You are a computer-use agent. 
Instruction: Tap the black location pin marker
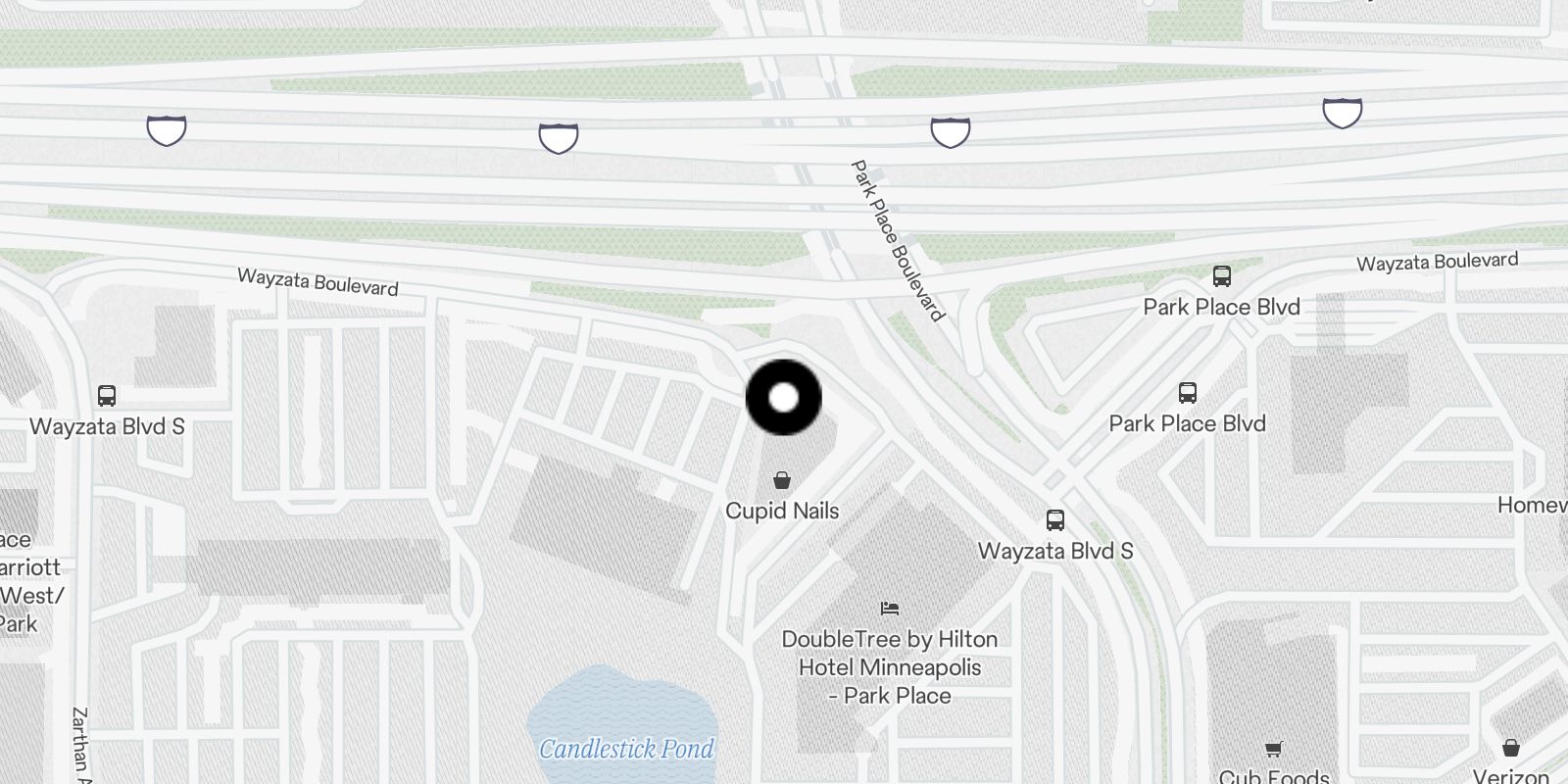click(783, 398)
